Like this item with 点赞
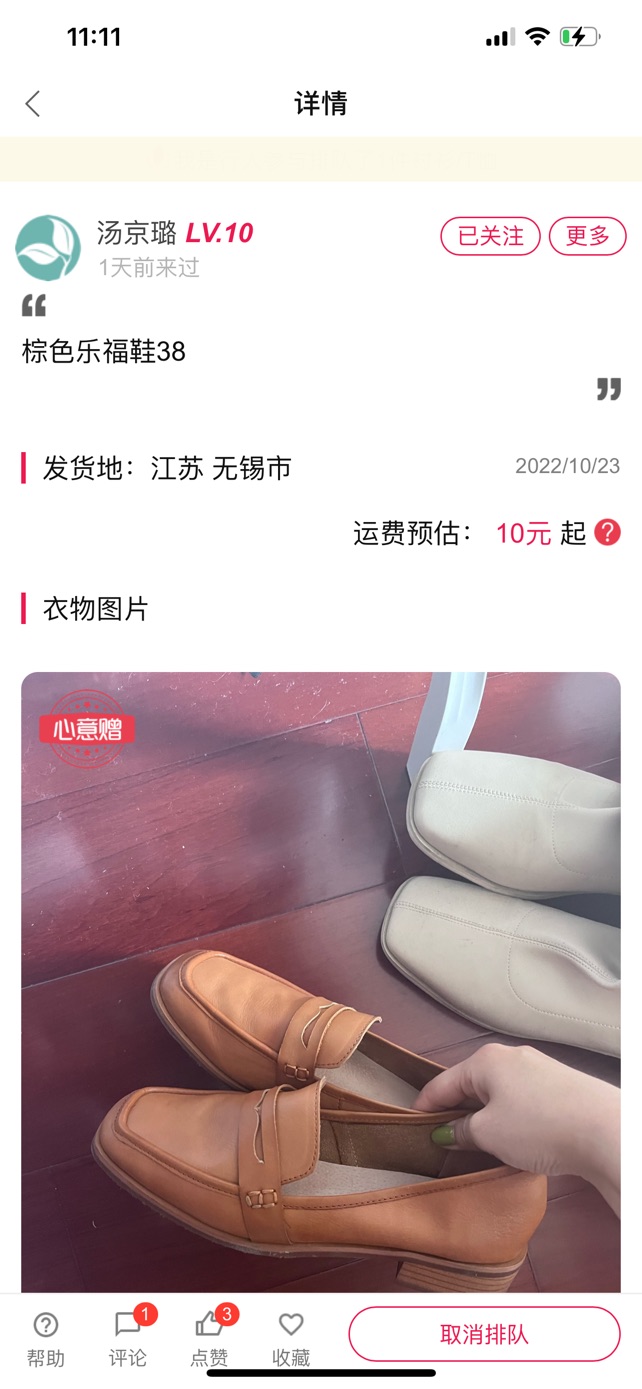642x1389 pixels. coord(210,1339)
